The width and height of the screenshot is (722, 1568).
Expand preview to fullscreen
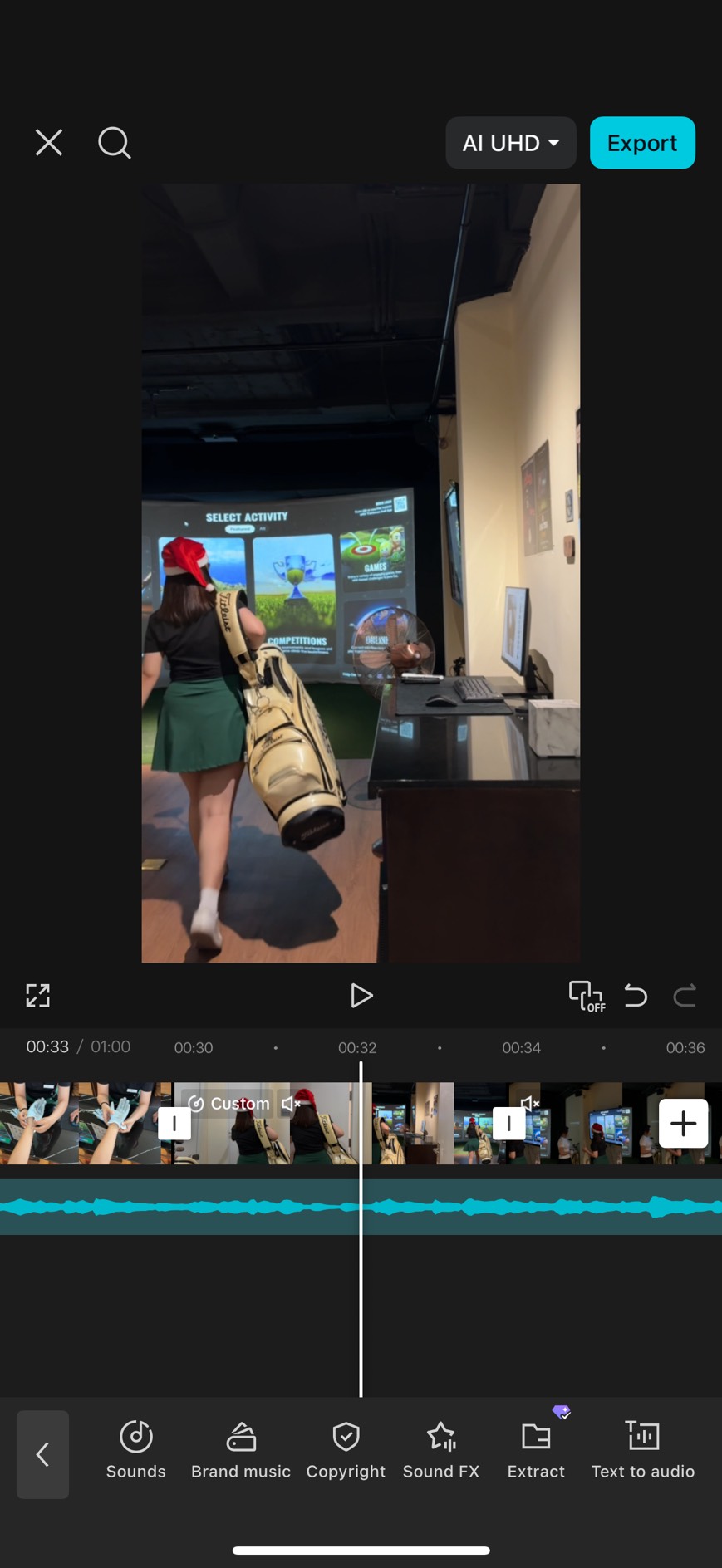pos(37,995)
